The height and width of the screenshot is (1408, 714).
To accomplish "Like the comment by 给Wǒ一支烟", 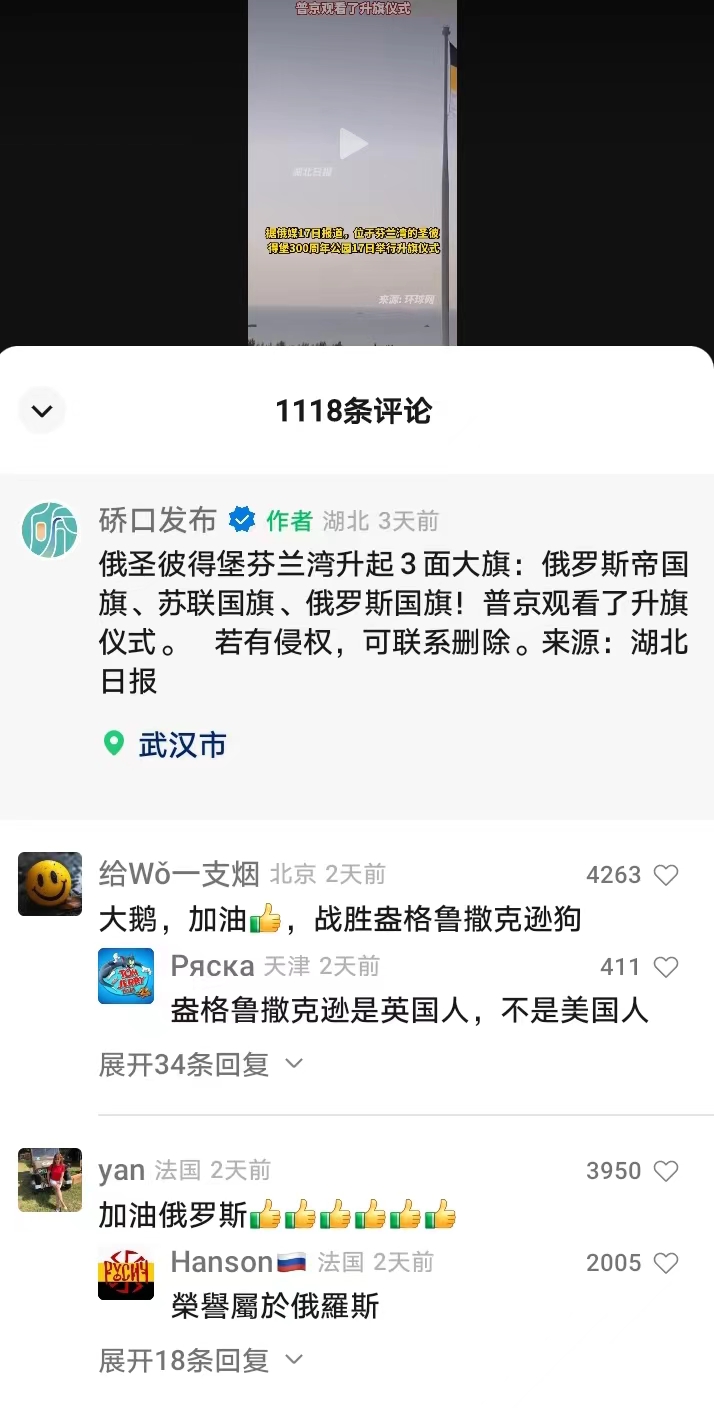I will (666, 875).
